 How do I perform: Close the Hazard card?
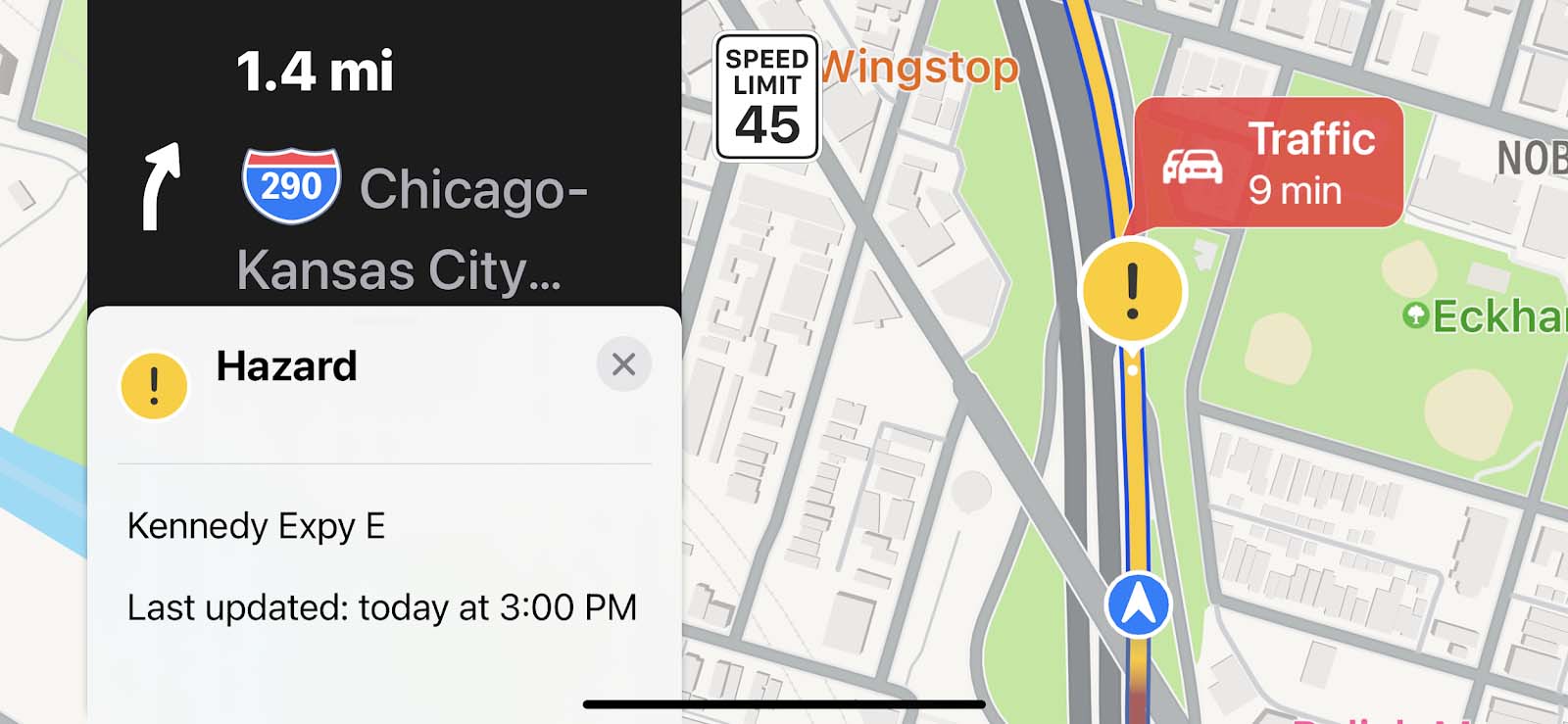click(x=623, y=365)
